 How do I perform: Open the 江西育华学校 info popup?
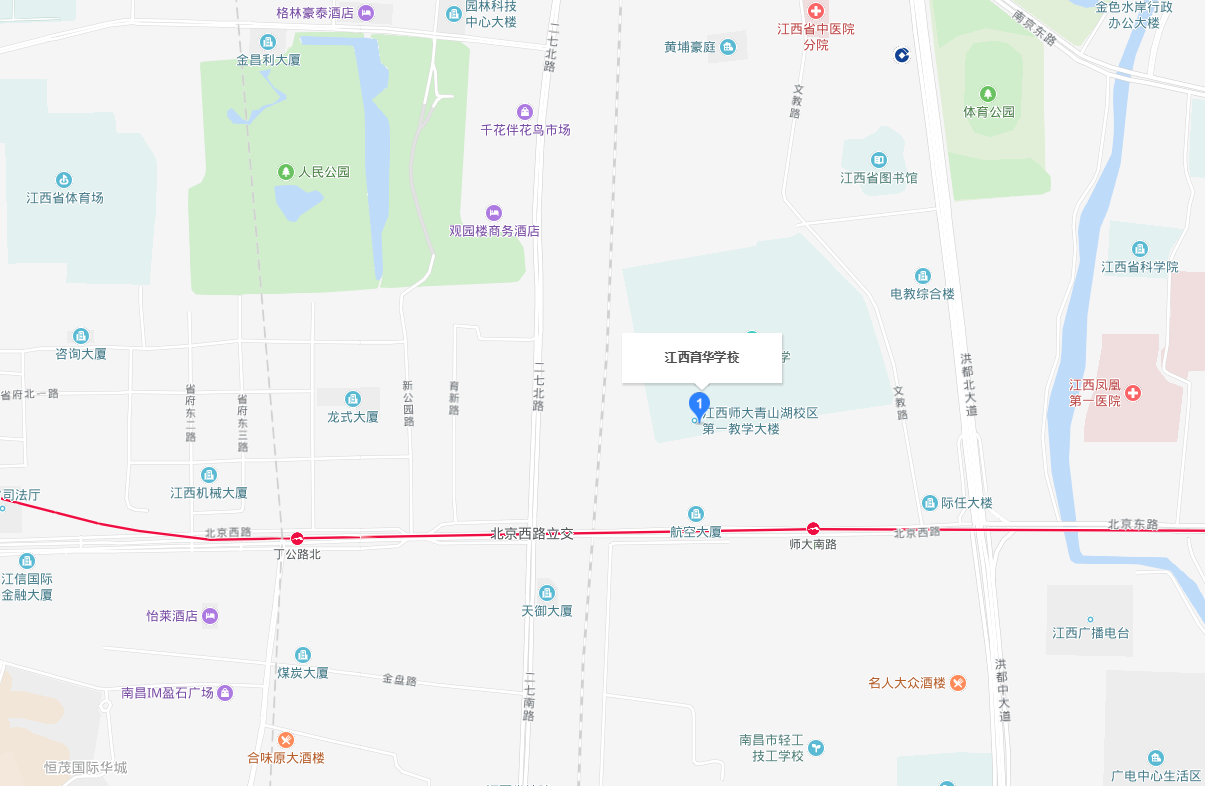[x=701, y=357]
